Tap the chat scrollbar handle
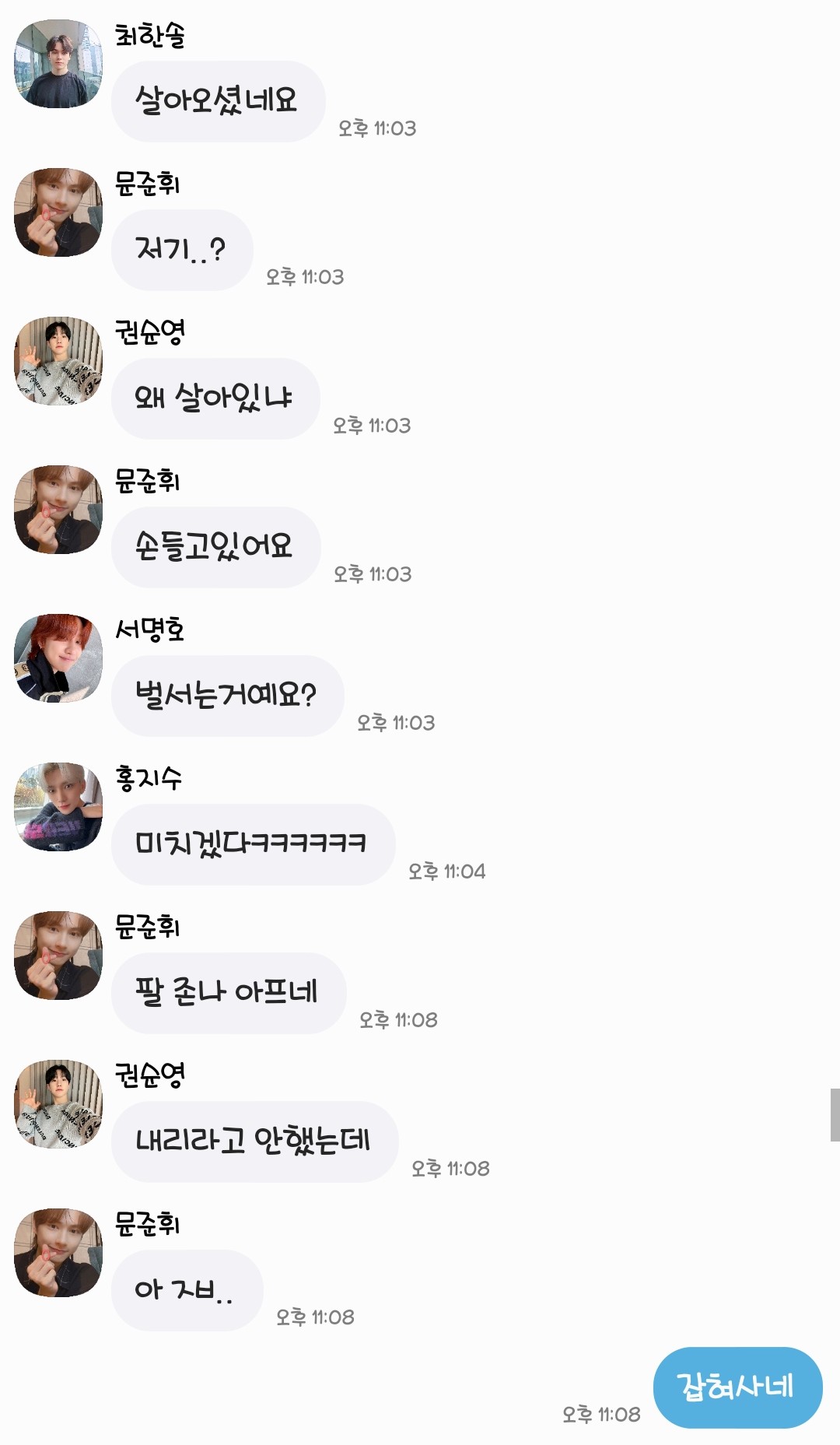This screenshot has width=840, height=1445. click(835, 1115)
